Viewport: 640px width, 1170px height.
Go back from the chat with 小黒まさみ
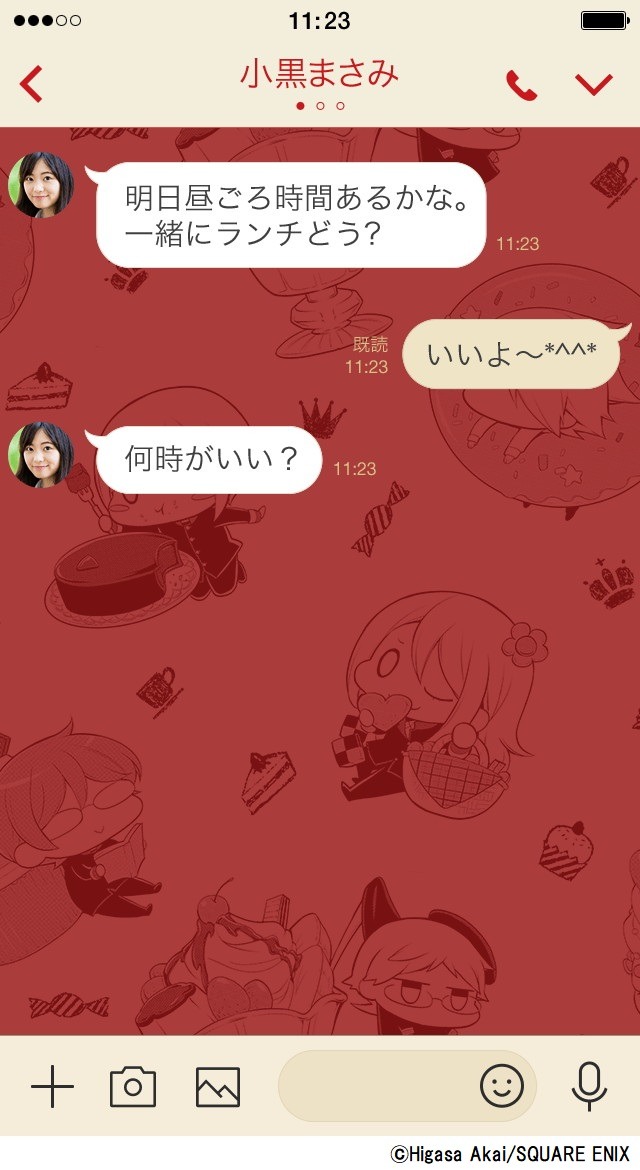click(32, 84)
